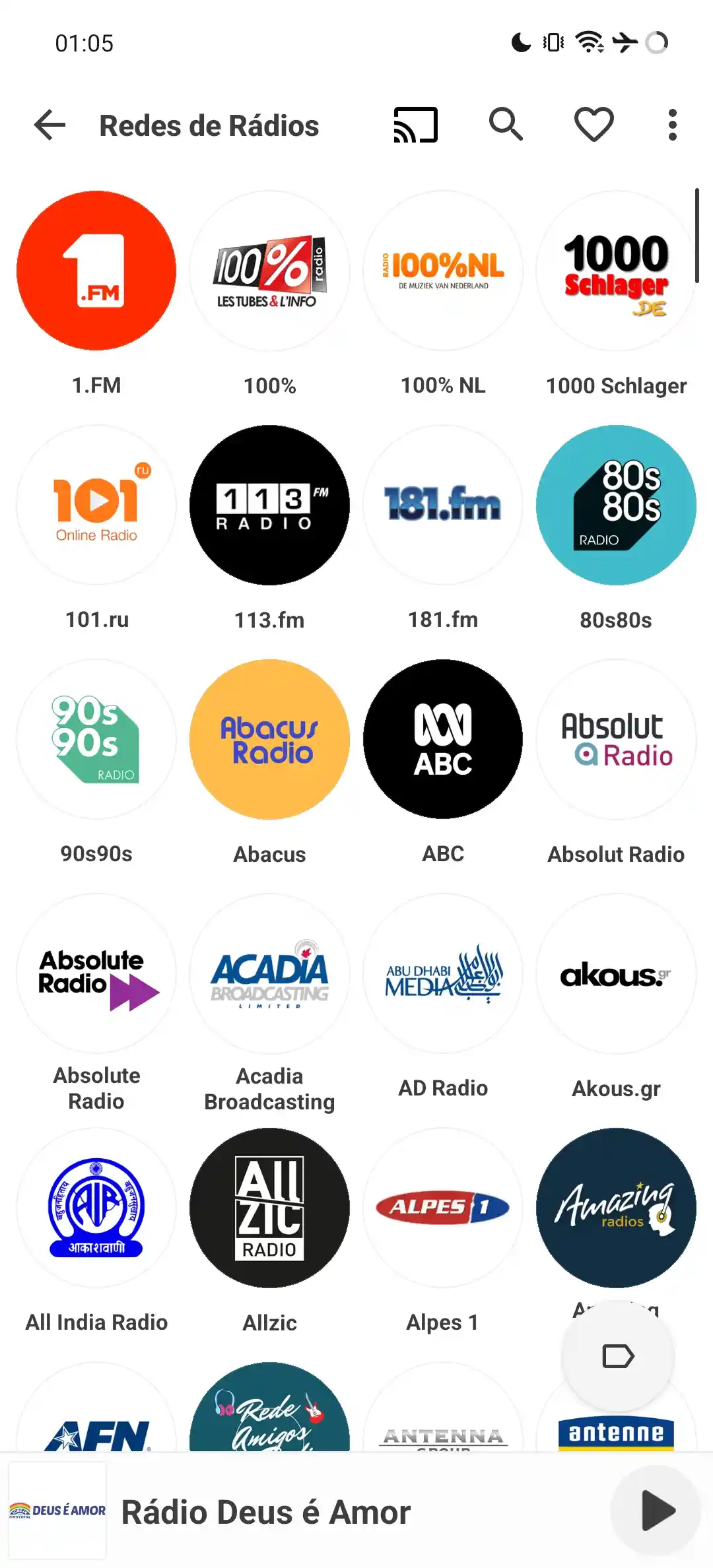Go back from Redes de Rádios
The image size is (713, 1568).
(x=50, y=125)
